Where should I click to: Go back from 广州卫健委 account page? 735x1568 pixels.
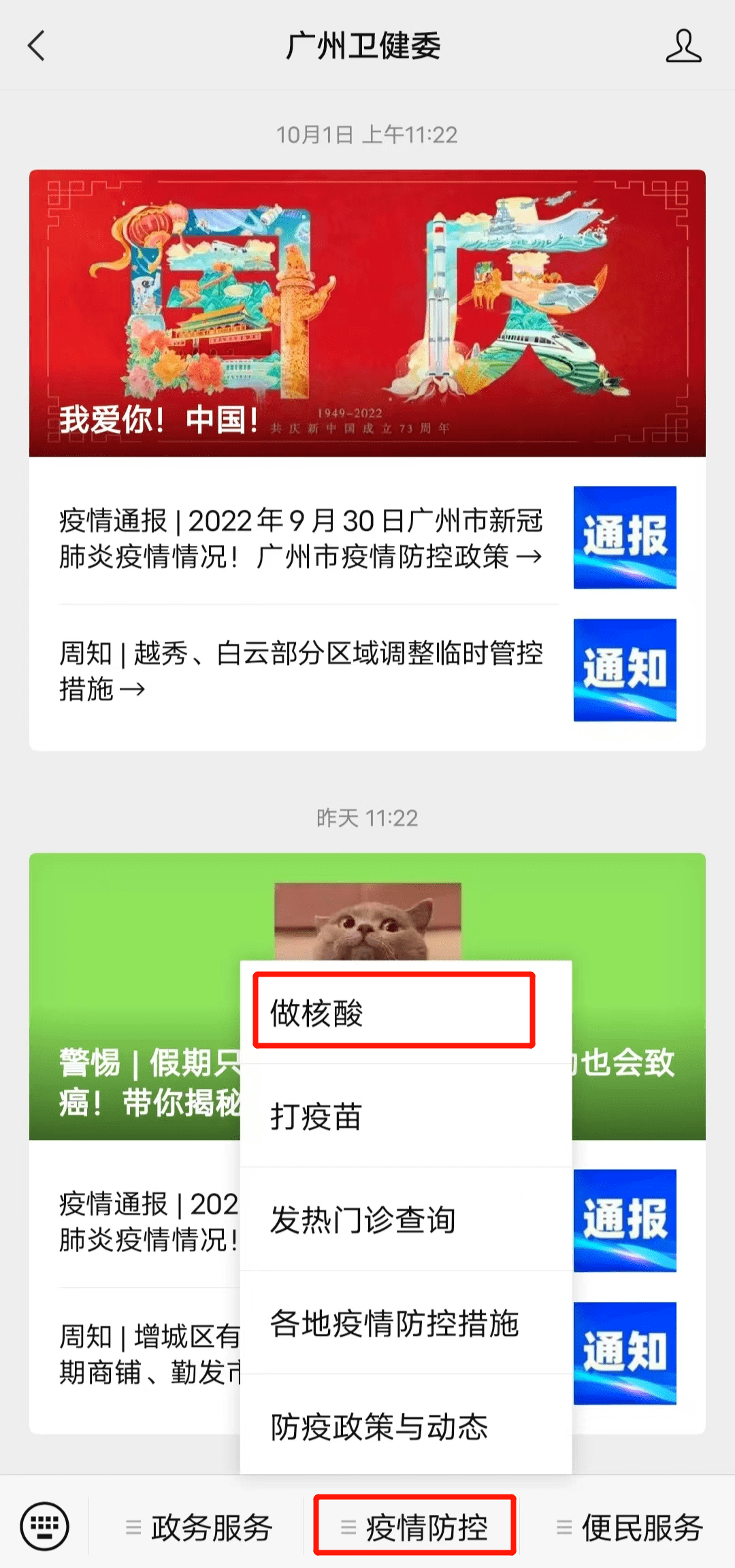click(37, 46)
